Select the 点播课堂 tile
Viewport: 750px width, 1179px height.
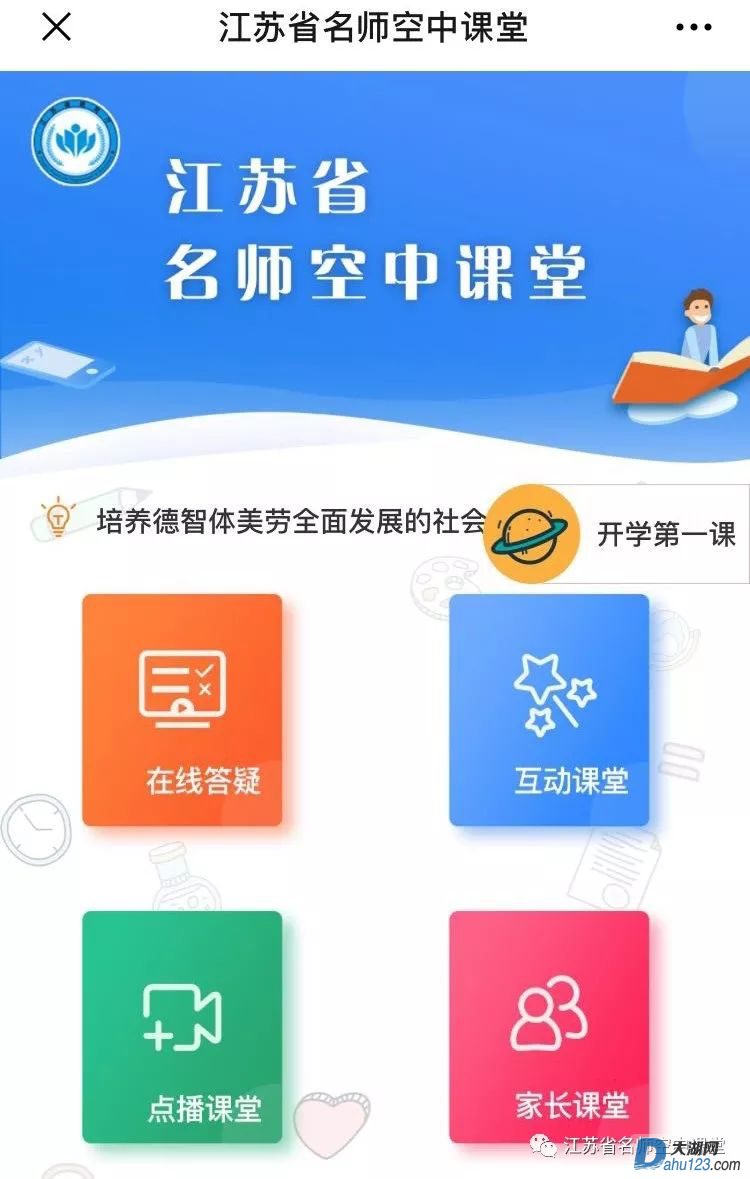182,1026
